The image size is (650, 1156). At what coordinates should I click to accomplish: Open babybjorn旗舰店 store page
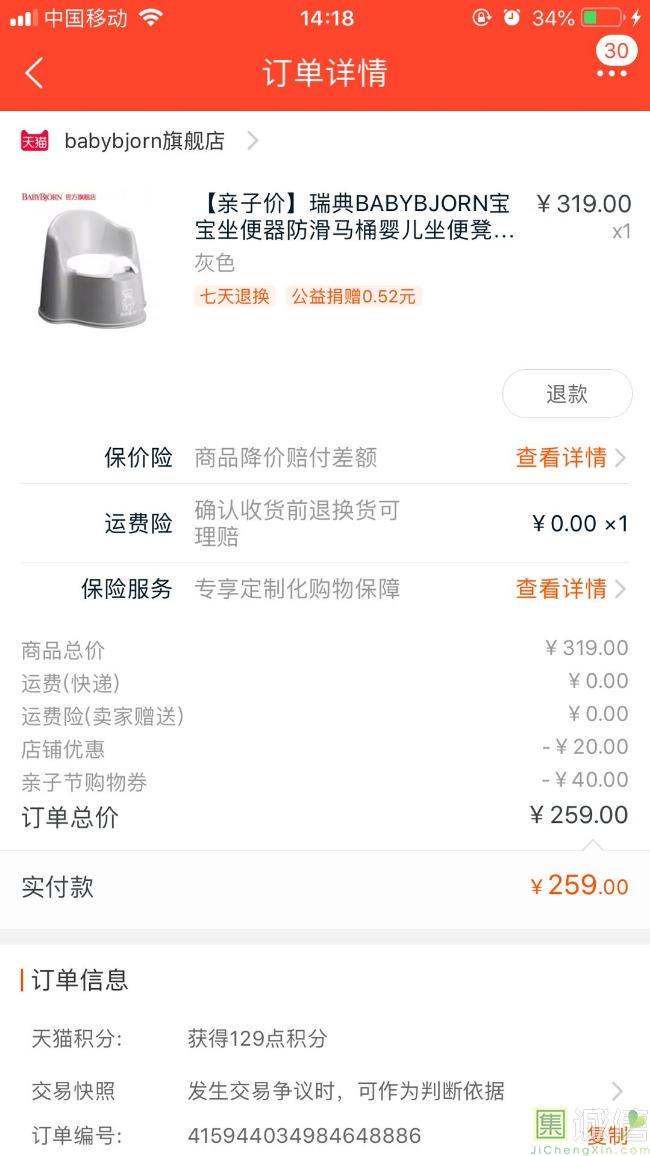point(144,141)
